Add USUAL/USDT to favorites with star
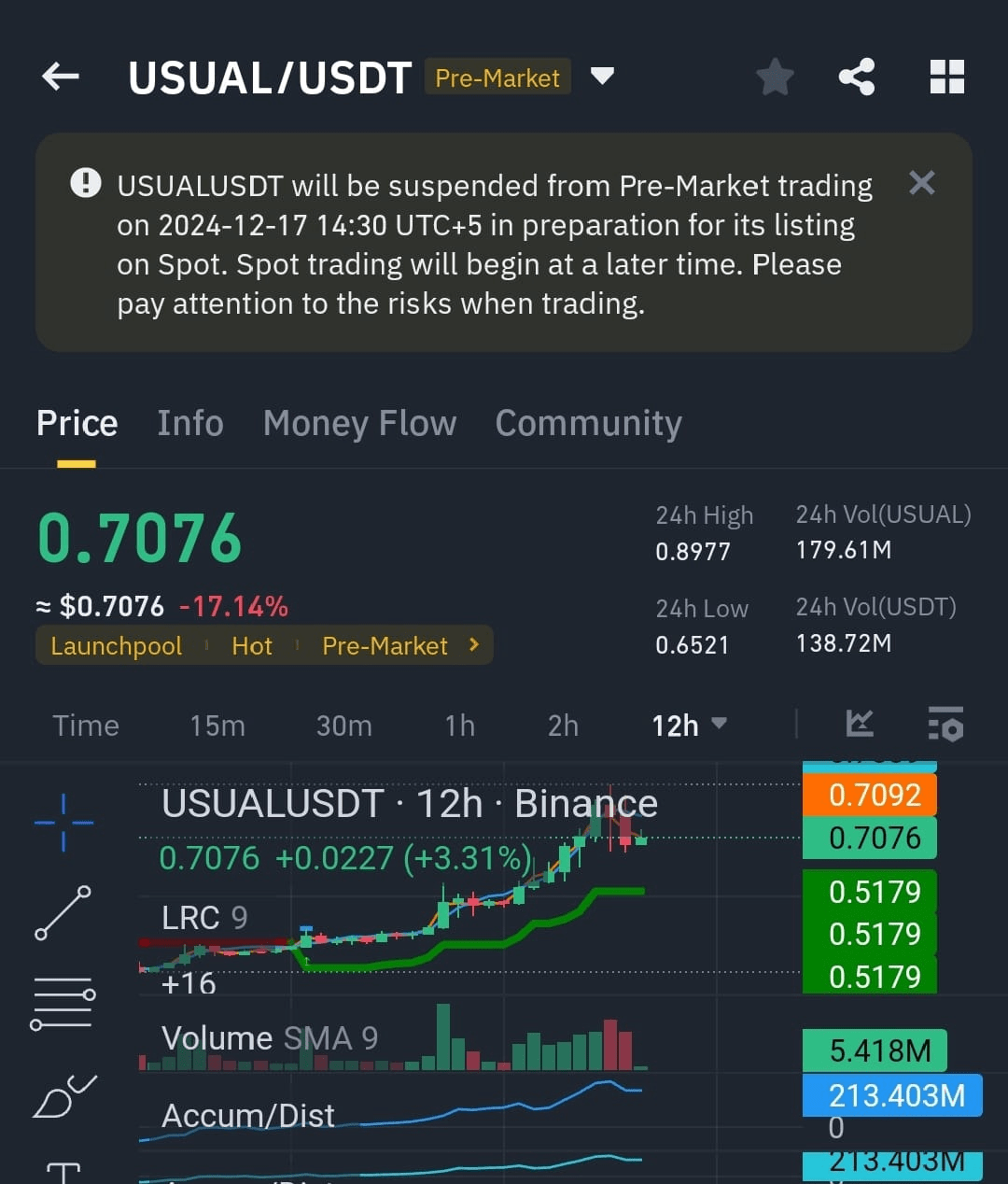Image resolution: width=1008 pixels, height=1184 pixels. click(775, 77)
